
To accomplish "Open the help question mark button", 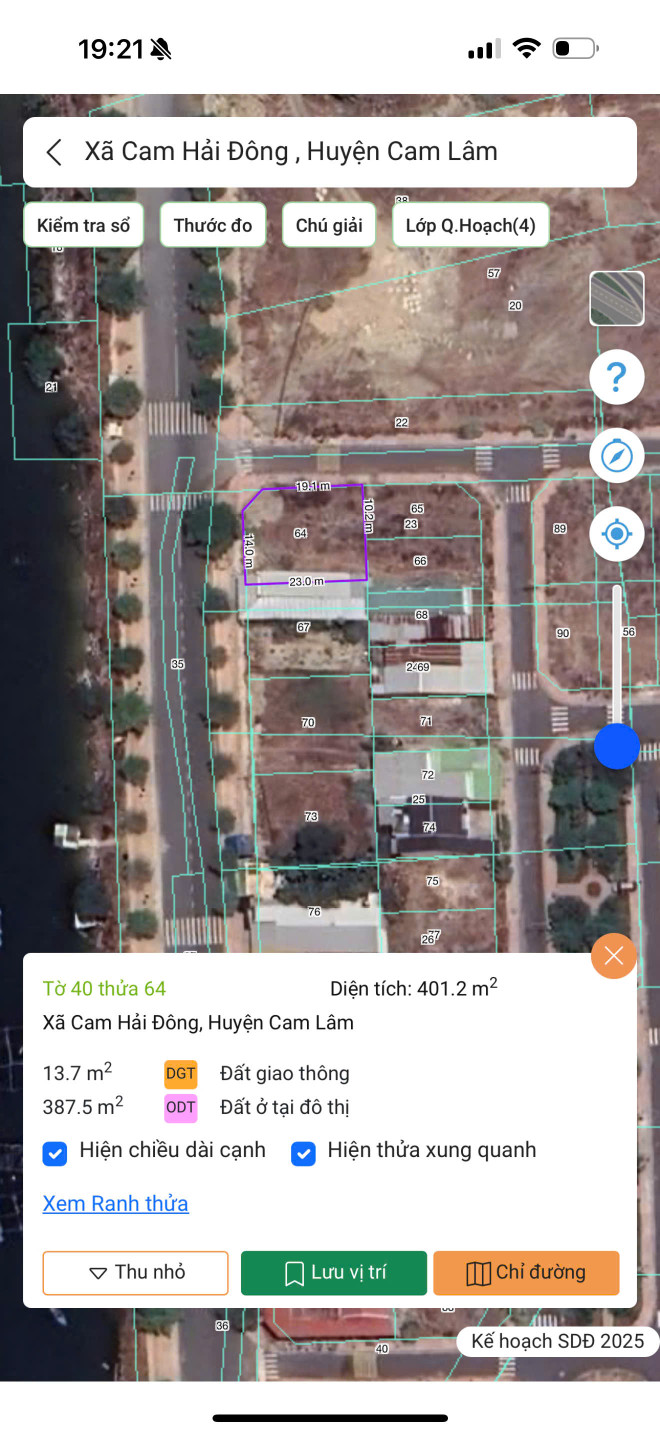I will [x=616, y=377].
